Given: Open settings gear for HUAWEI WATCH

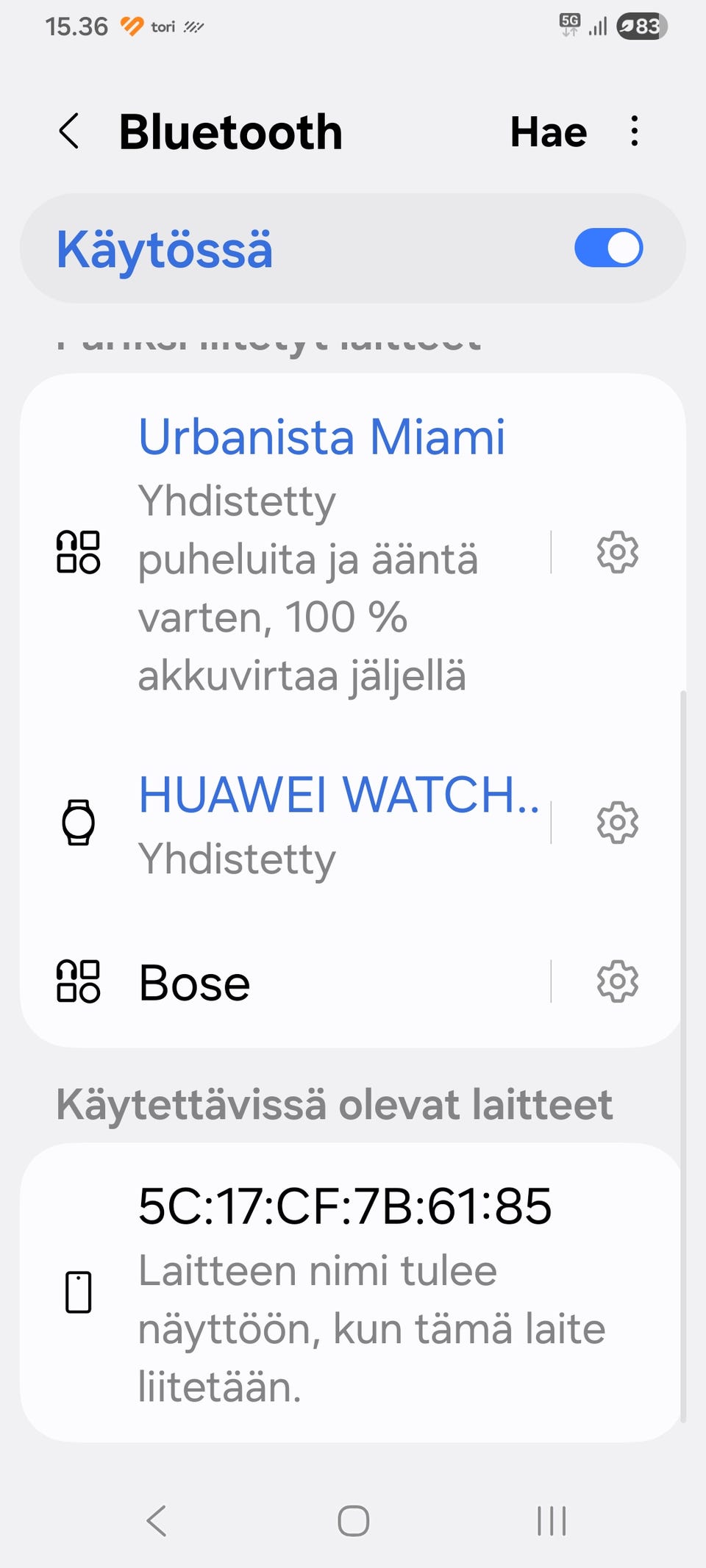Looking at the screenshot, I should (617, 823).
